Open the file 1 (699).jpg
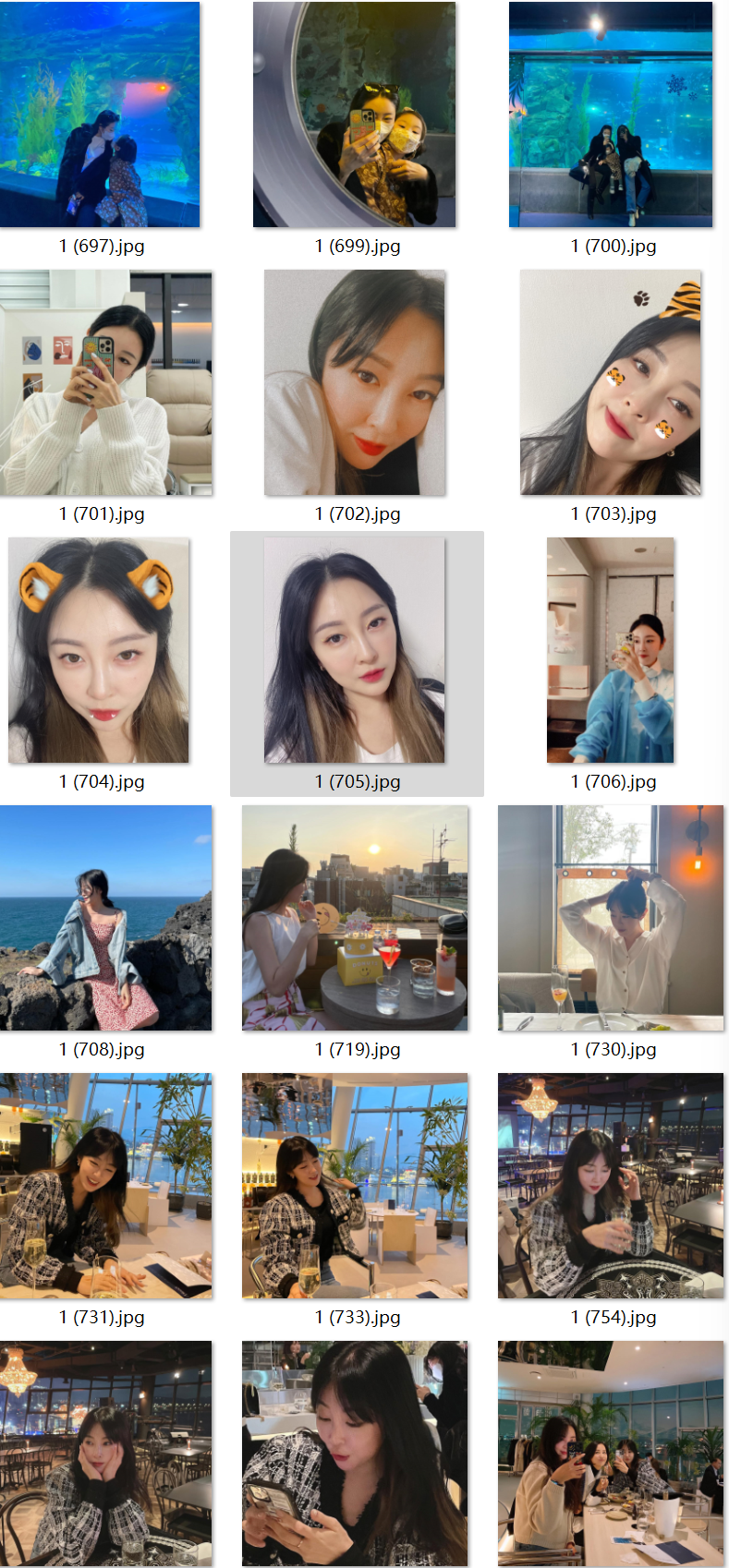729x1568 pixels. [x=355, y=115]
